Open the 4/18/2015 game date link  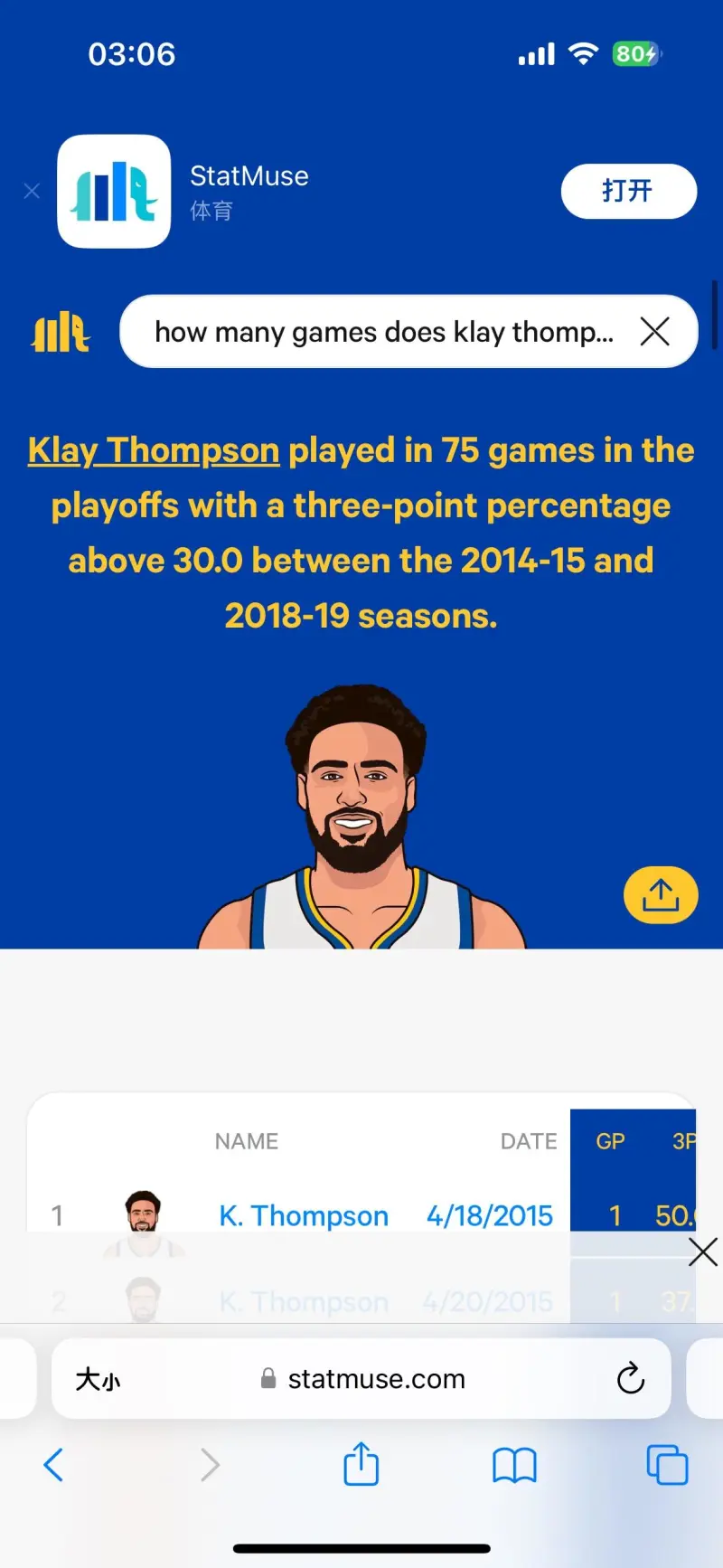click(x=489, y=1215)
